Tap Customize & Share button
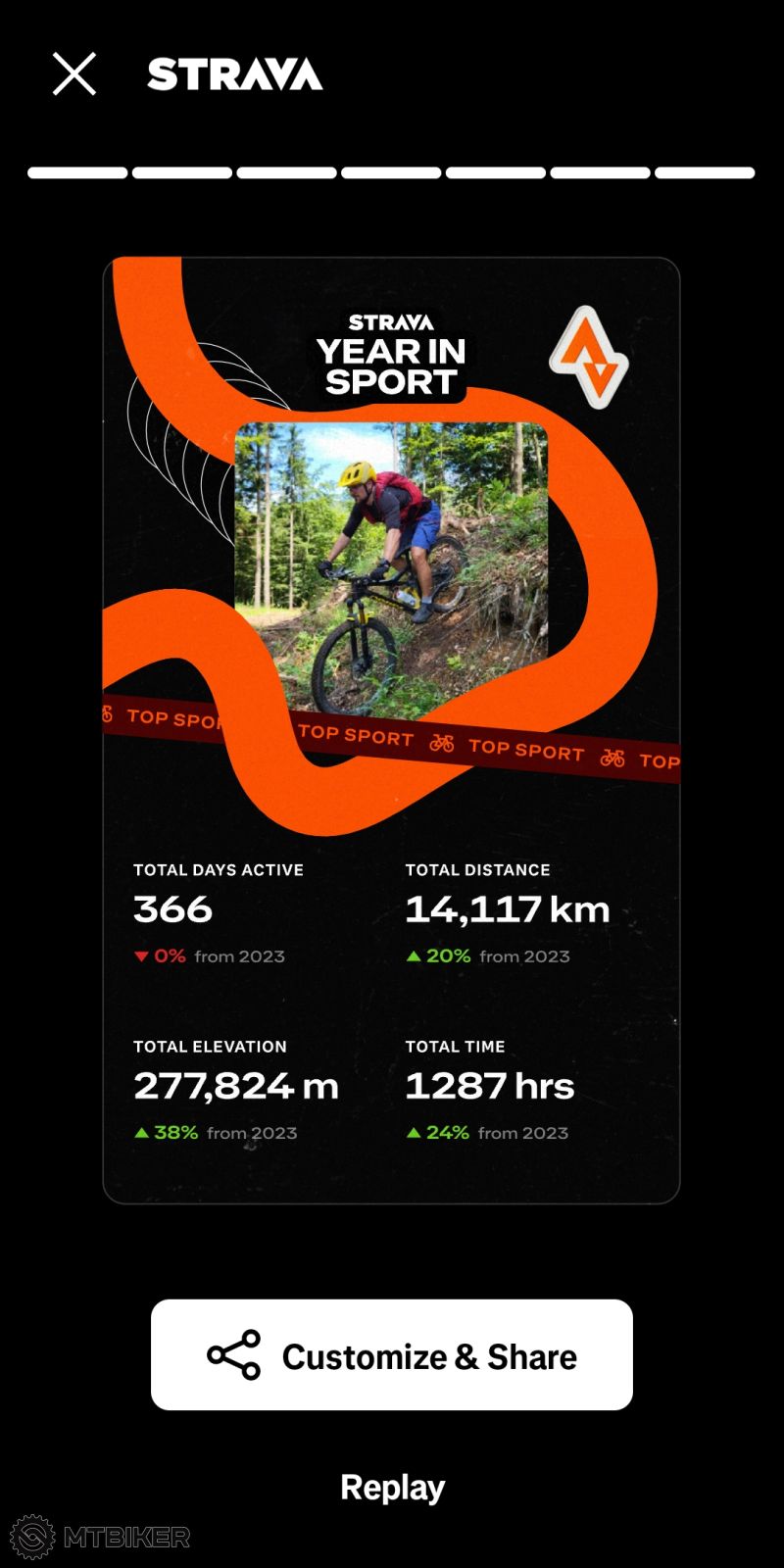Screen dimensions: 784x1568 coord(392,1355)
